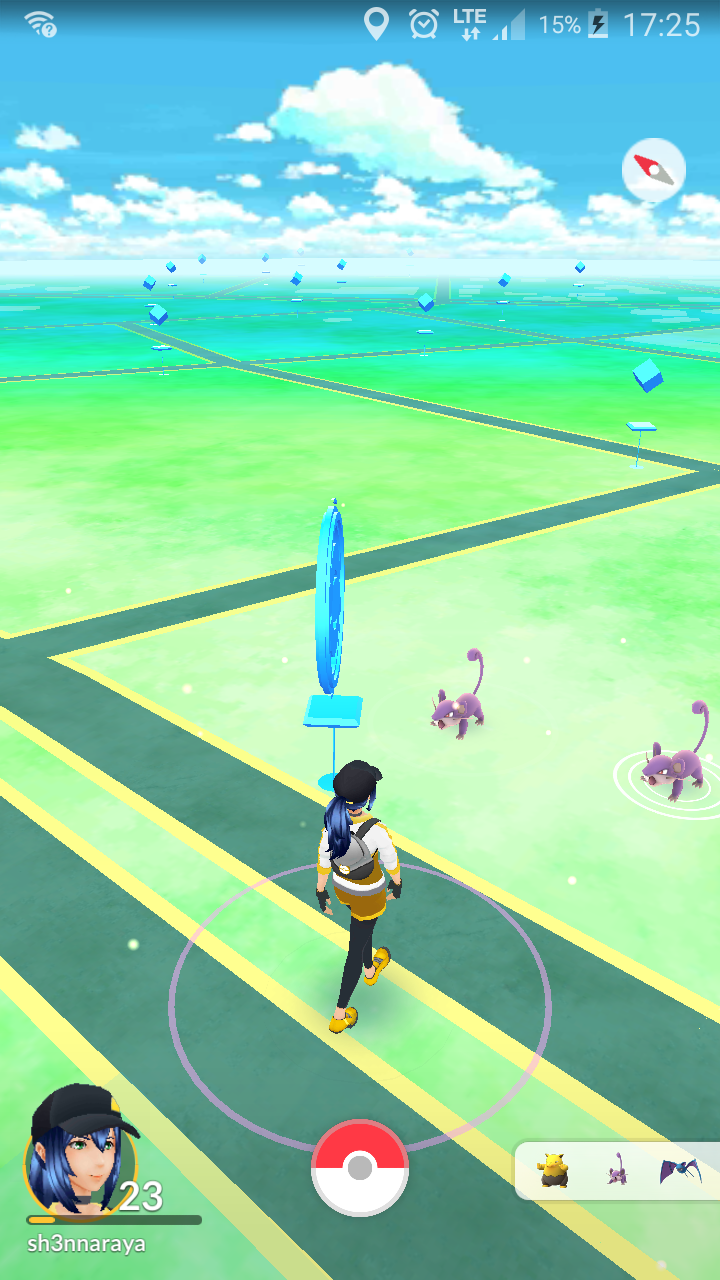The width and height of the screenshot is (720, 1280).
Task: Open the Poké Ball main menu
Action: click(360, 1167)
